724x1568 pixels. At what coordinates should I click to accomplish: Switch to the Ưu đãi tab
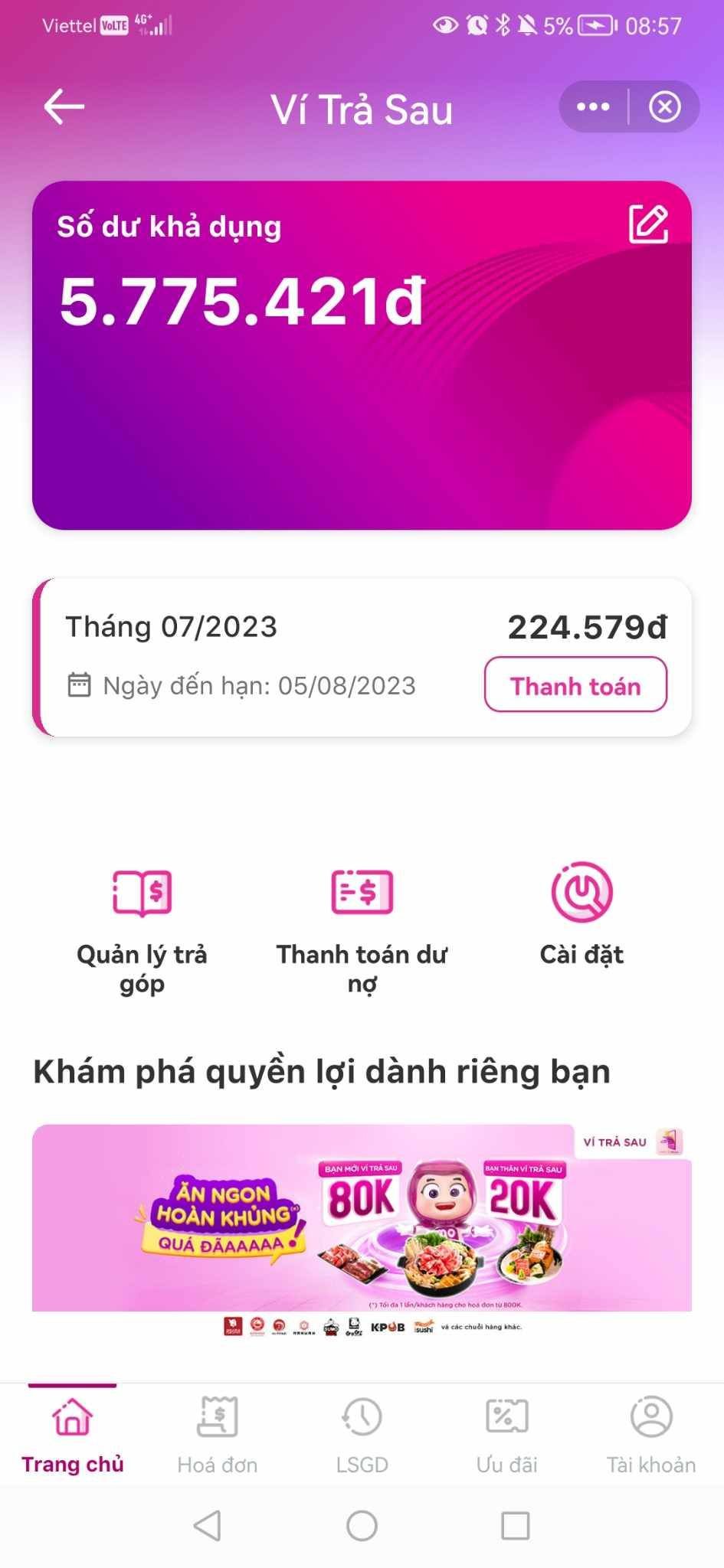point(506,1435)
